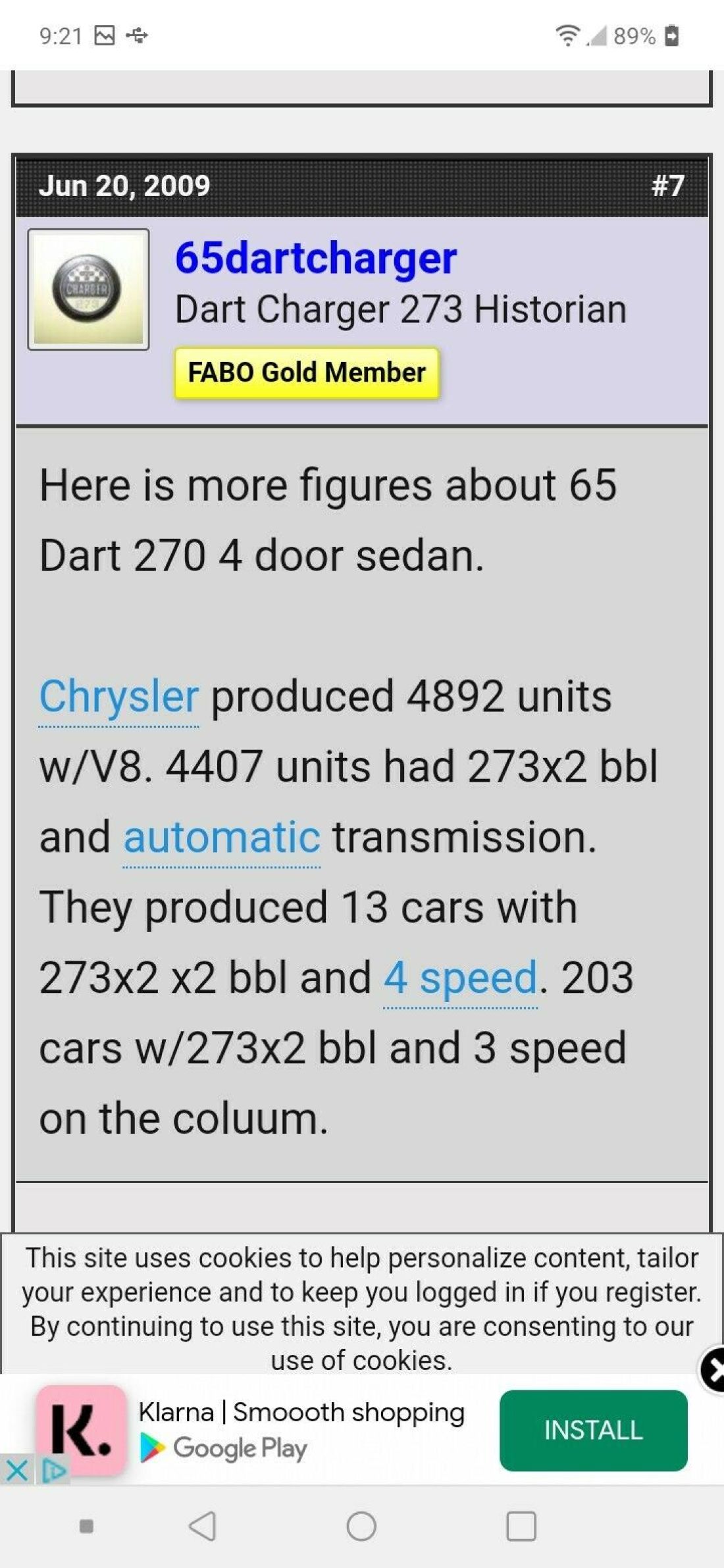Dismiss the cookie consent notice
The image size is (724, 1568).
point(711,1371)
